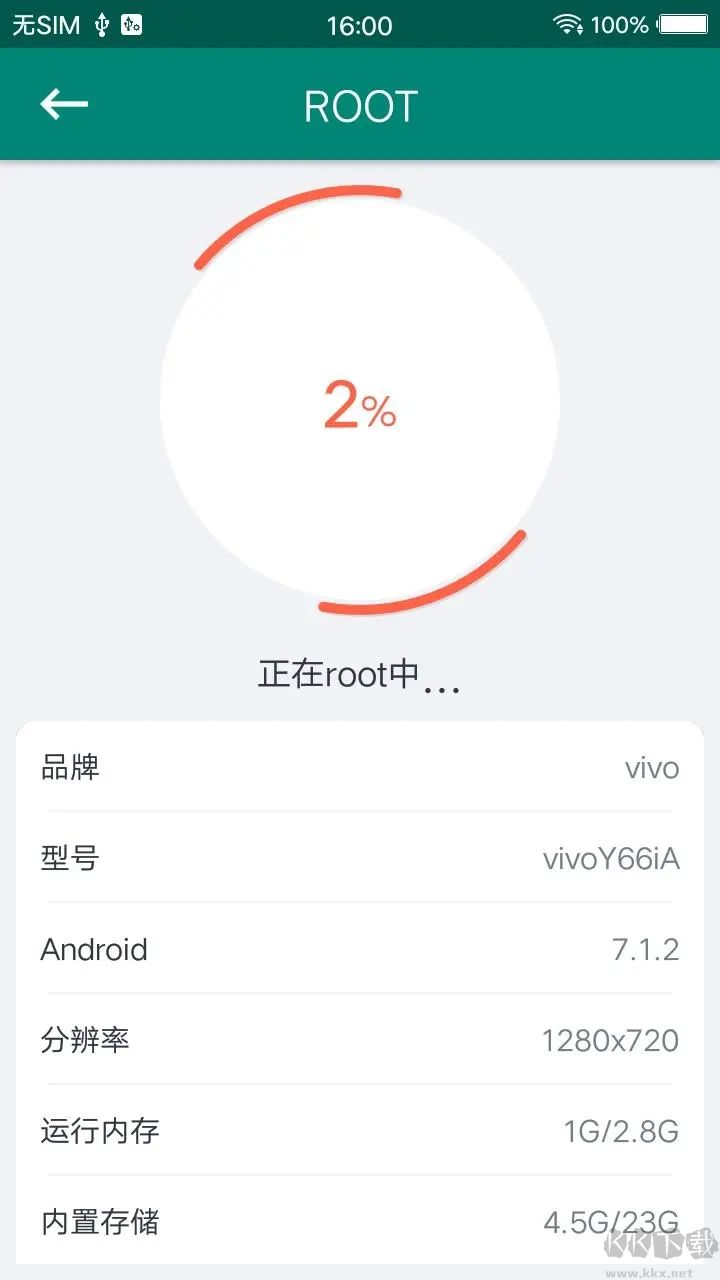Viewport: 720px width, 1280px height.
Task: Tap the back arrow in the ROOT header
Action: pos(64,103)
